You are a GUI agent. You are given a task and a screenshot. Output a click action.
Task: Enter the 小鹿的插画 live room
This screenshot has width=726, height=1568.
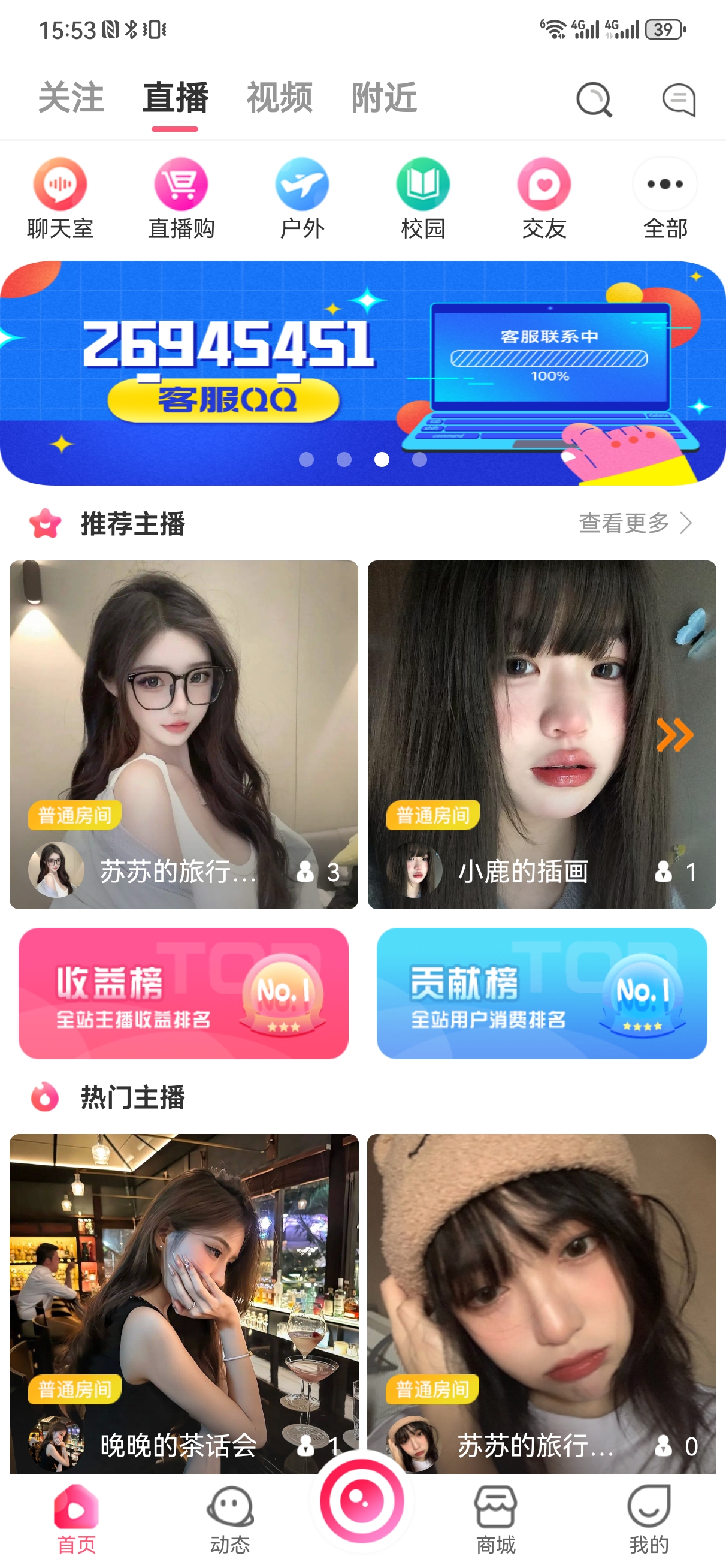pos(542,734)
